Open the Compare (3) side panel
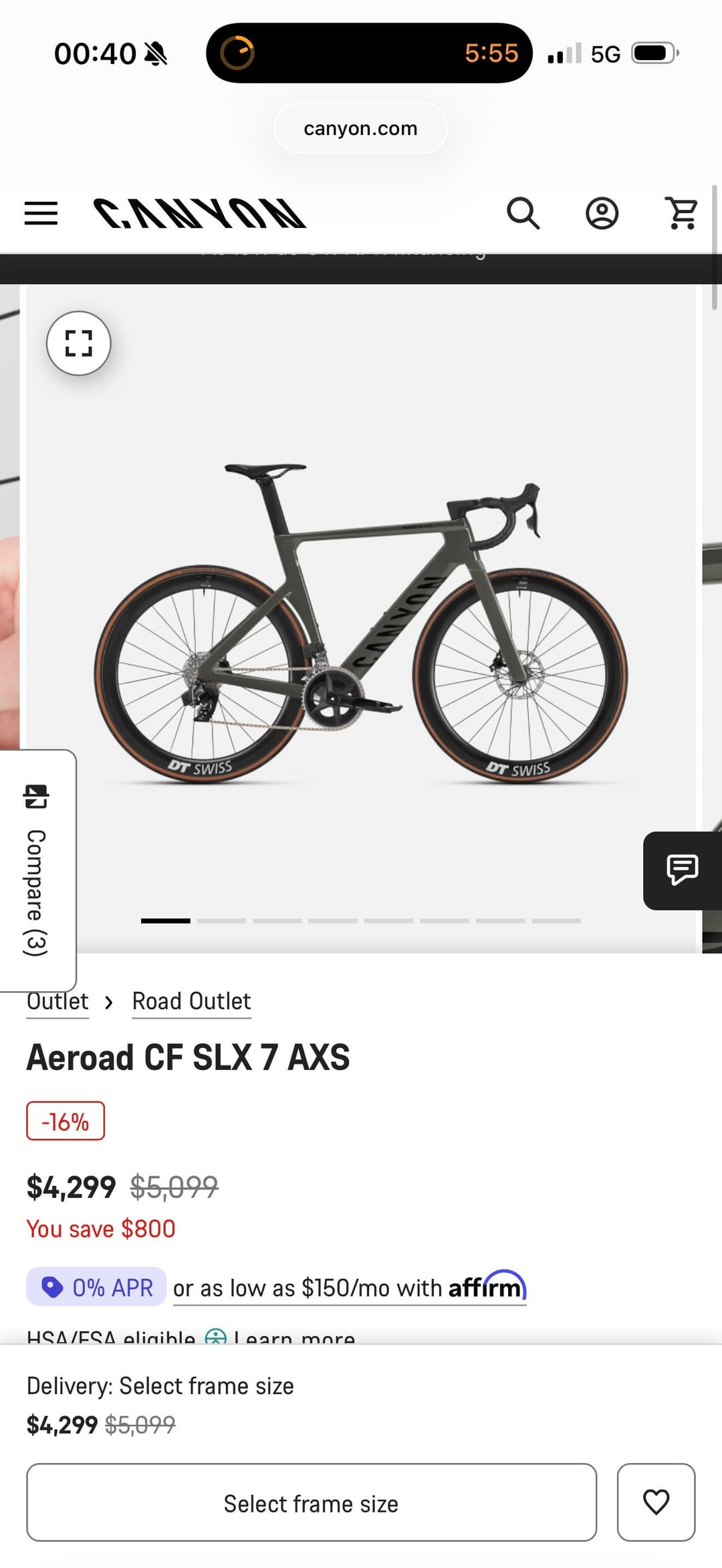The width and height of the screenshot is (722, 1568). [37, 870]
